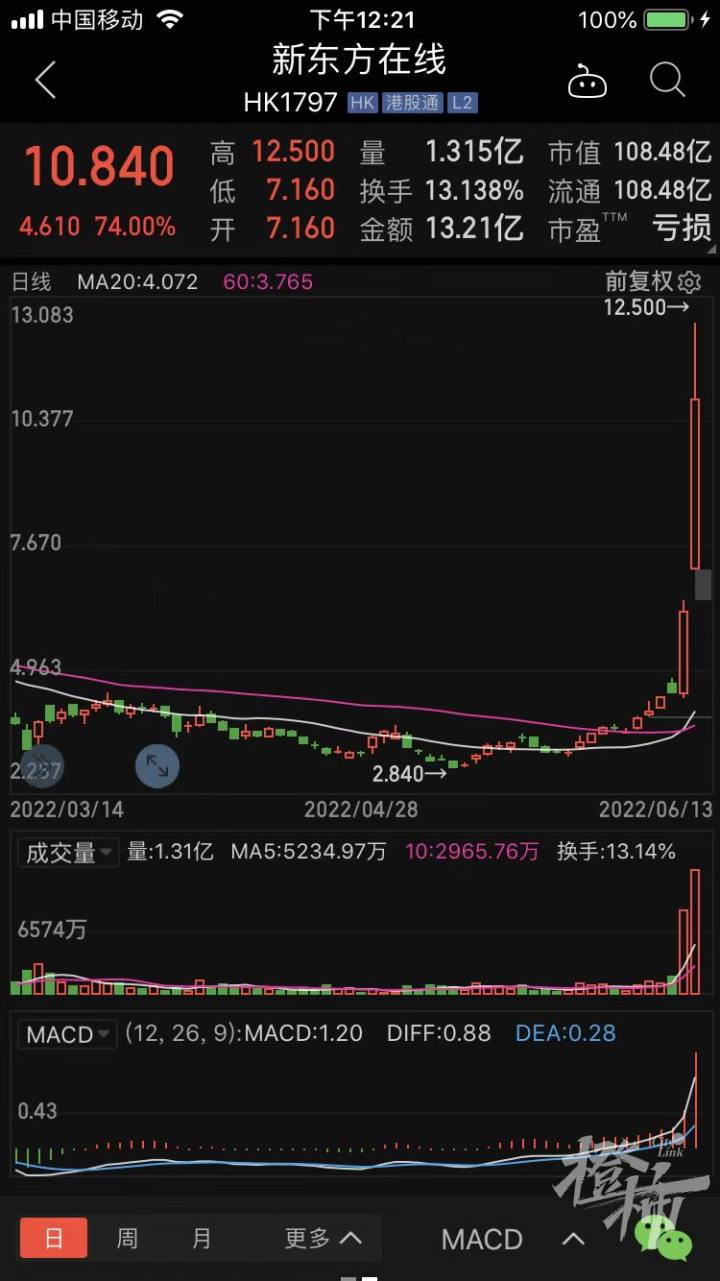Open 前复权 adjustment settings
The width and height of the screenshot is (720, 1281).
point(653,281)
